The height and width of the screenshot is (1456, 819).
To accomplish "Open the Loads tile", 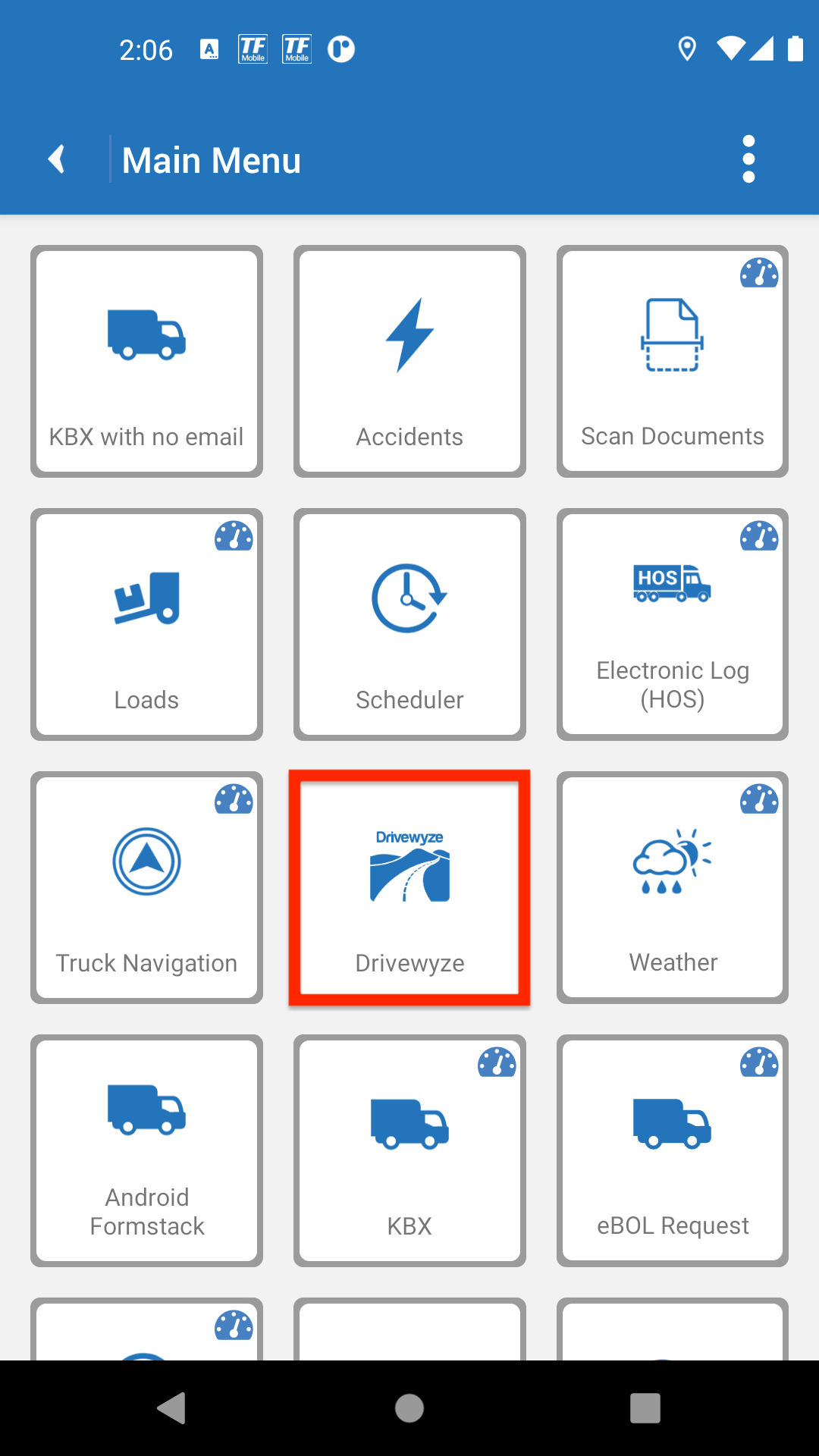I will click(x=146, y=624).
